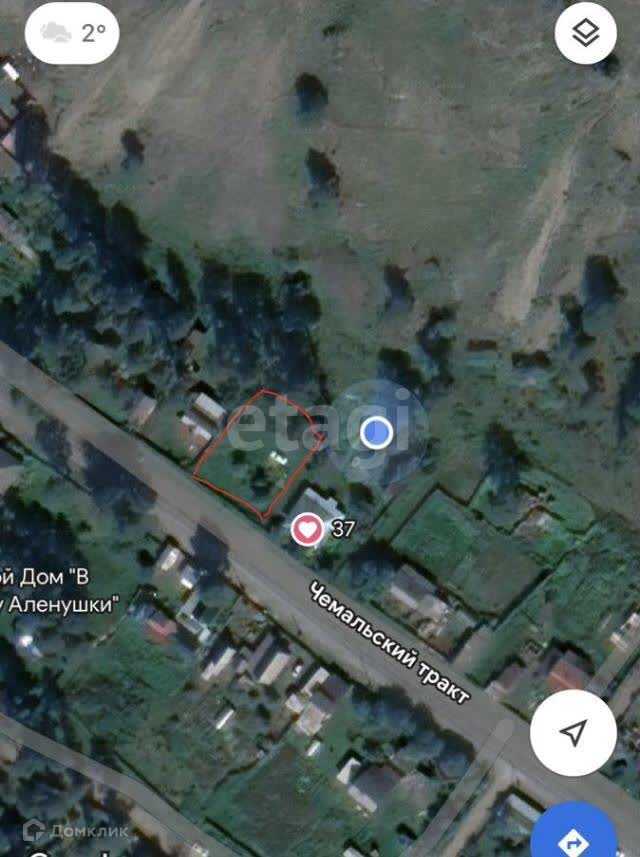Tap the saved heart pin near 37
The image size is (640, 857).
coord(307,528)
